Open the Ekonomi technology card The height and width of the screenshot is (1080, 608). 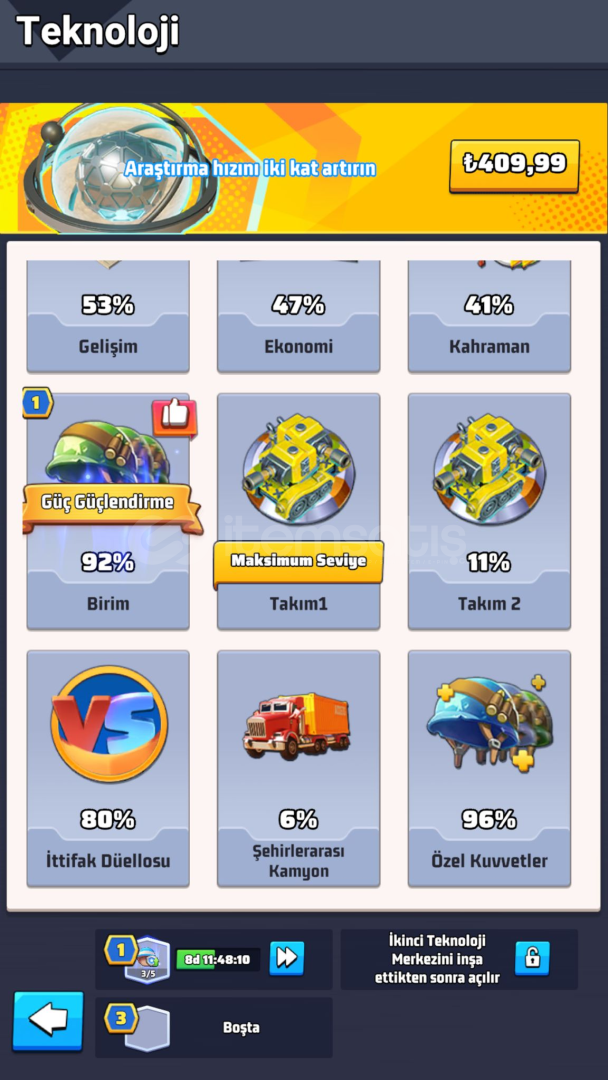pos(298,317)
